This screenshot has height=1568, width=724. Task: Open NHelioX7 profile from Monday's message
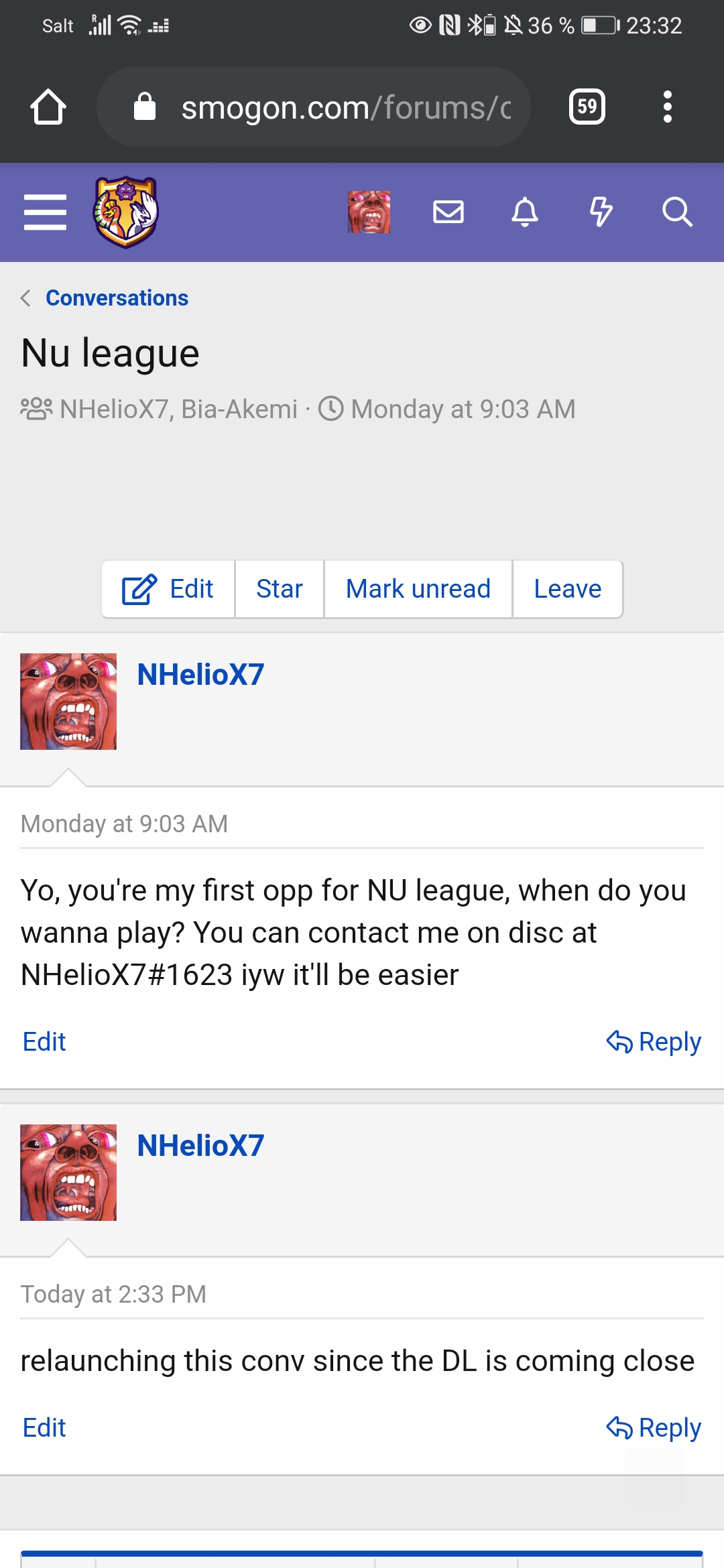[200, 675]
